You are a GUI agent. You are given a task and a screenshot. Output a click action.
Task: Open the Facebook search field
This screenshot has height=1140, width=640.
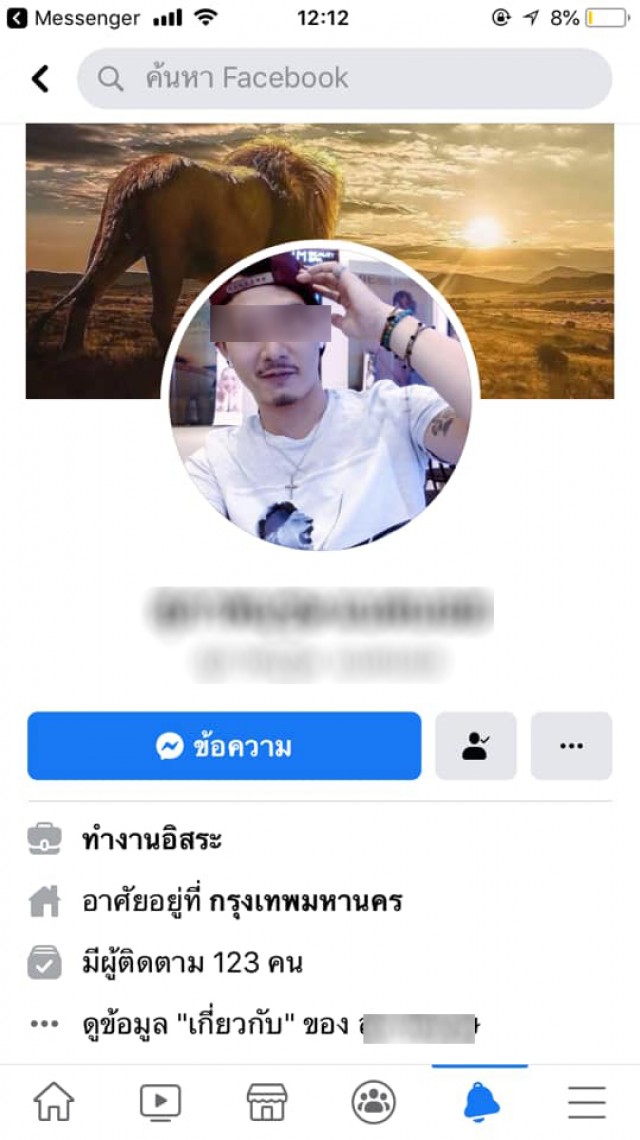click(345, 78)
